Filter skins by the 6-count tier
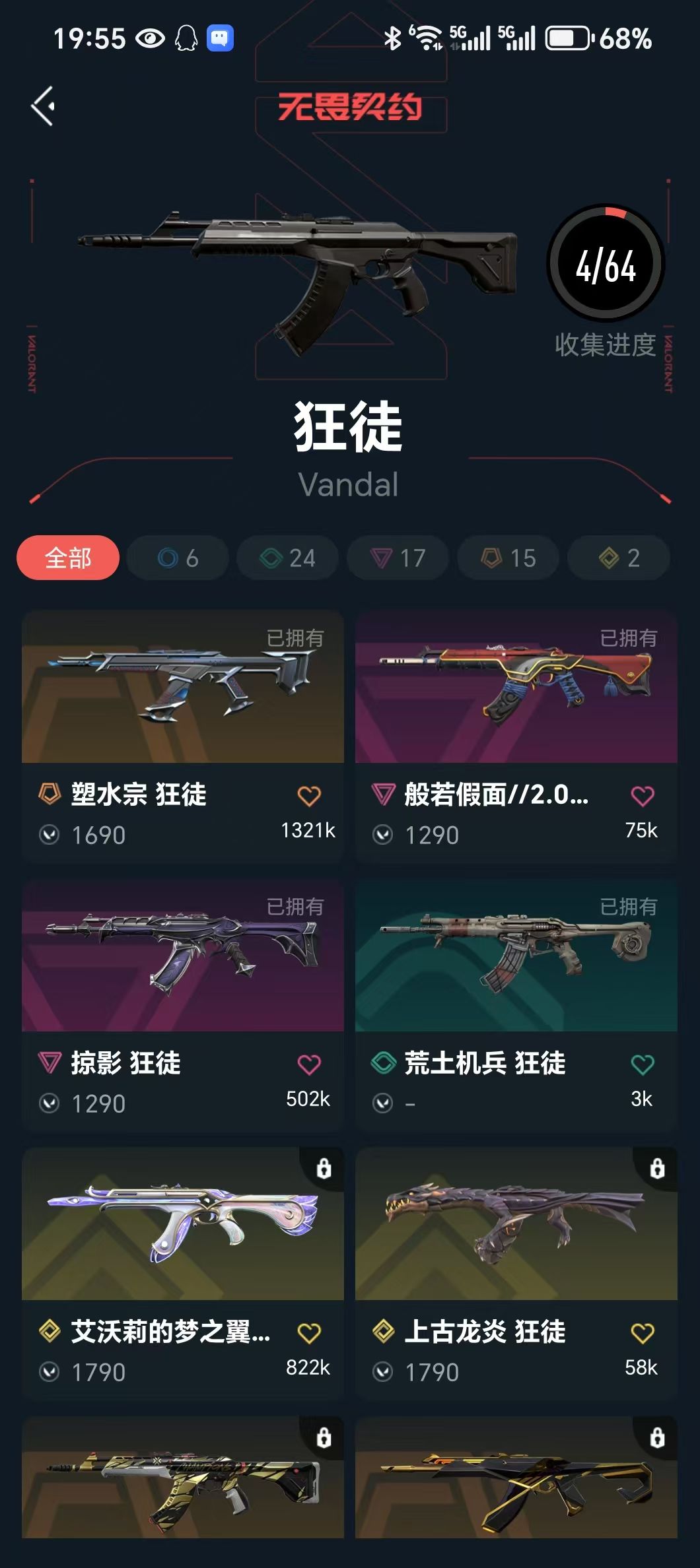Screen dimensions: 700x1568 pyautogui.click(x=178, y=558)
